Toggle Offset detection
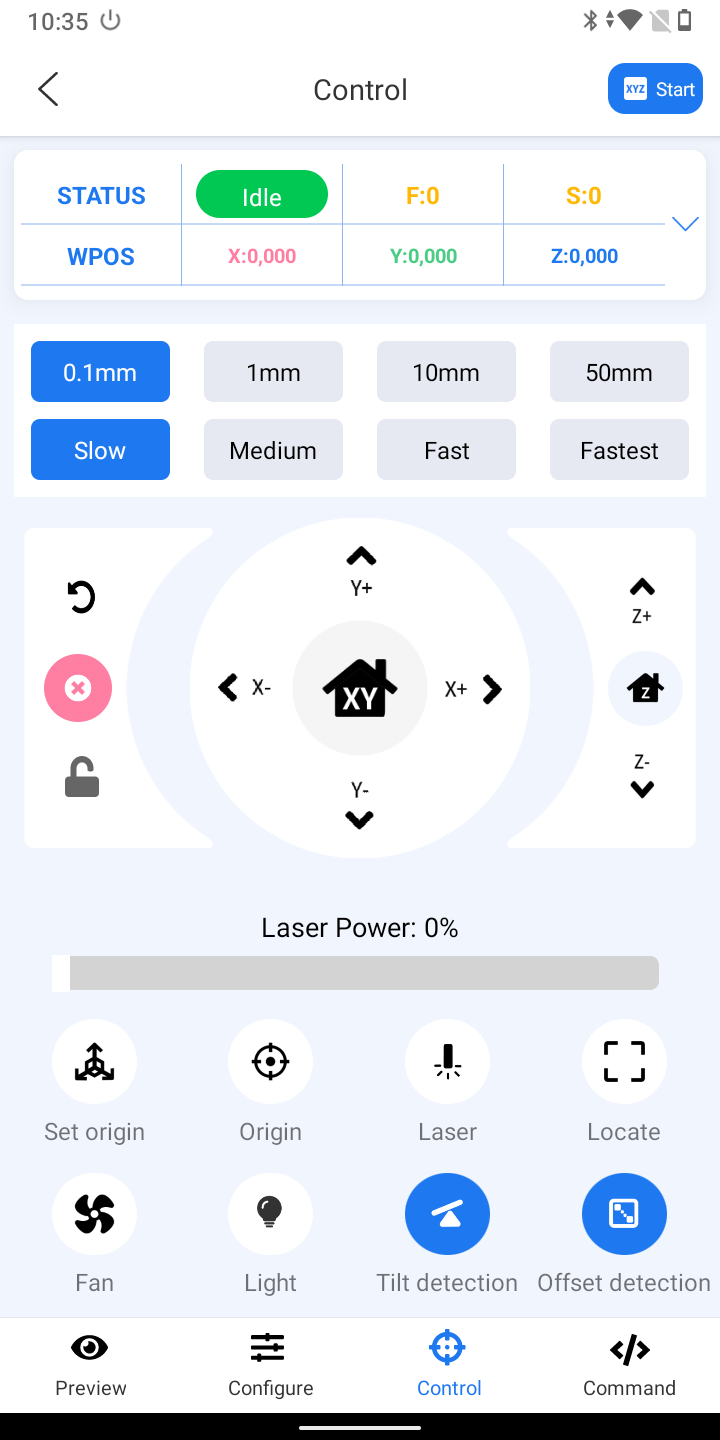 [624, 1233]
